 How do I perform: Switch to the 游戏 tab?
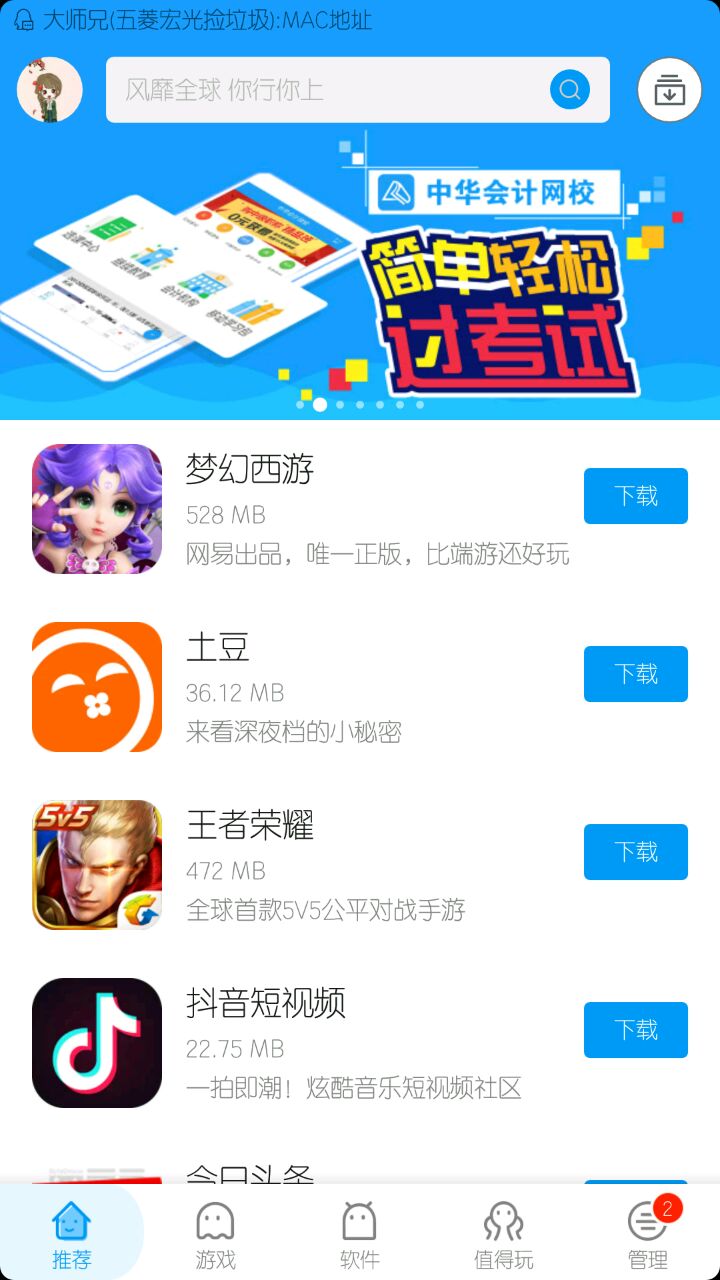coord(216,1234)
